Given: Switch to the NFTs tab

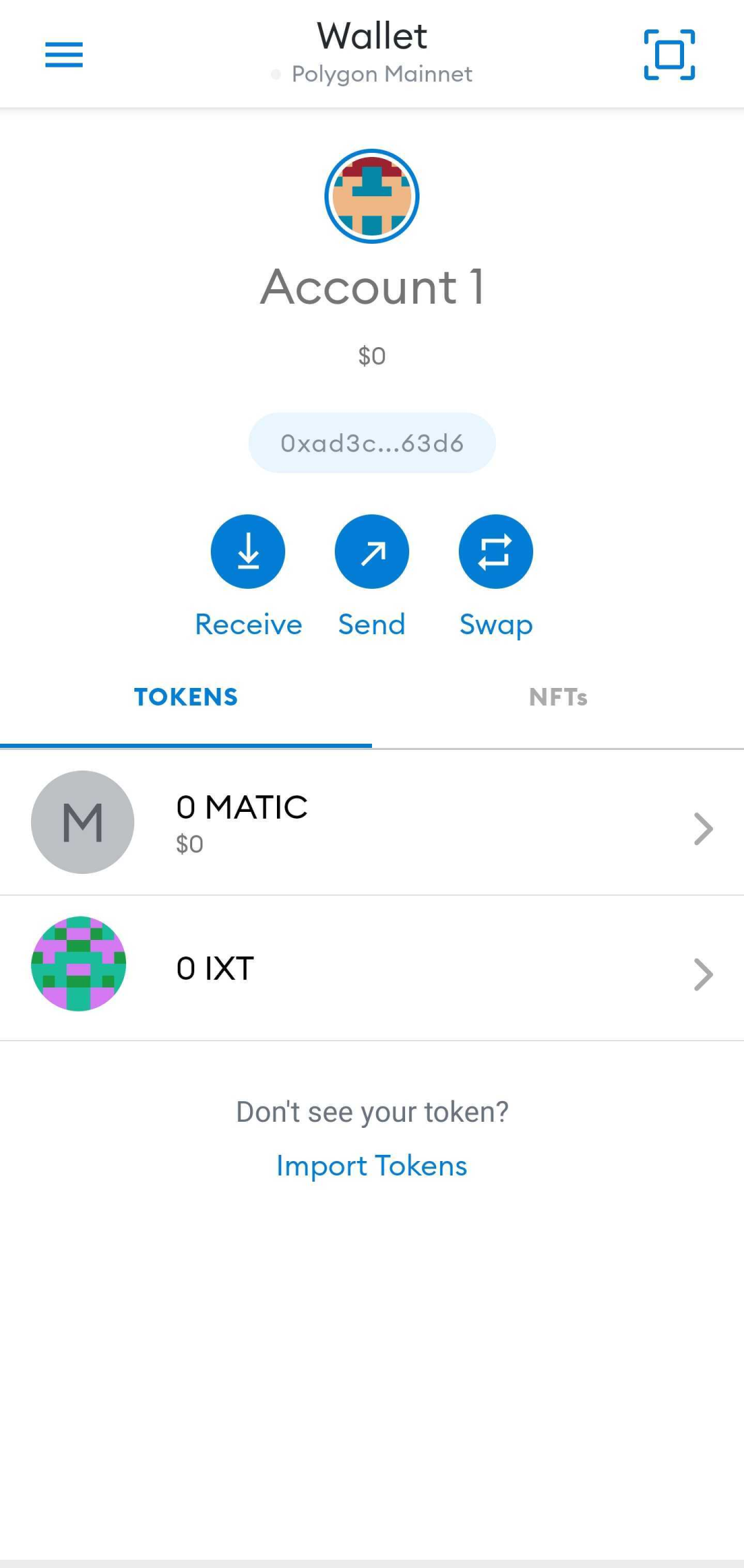Looking at the screenshot, I should (x=558, y=697).
